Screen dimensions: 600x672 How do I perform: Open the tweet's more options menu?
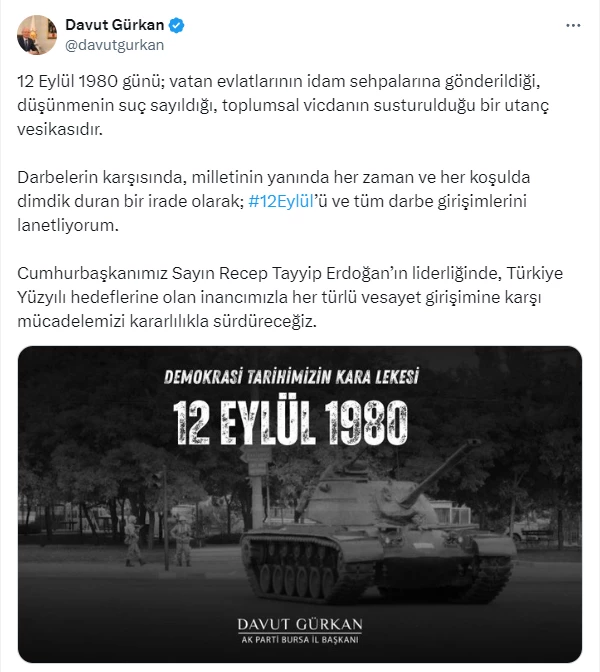(x=571, y=24)
